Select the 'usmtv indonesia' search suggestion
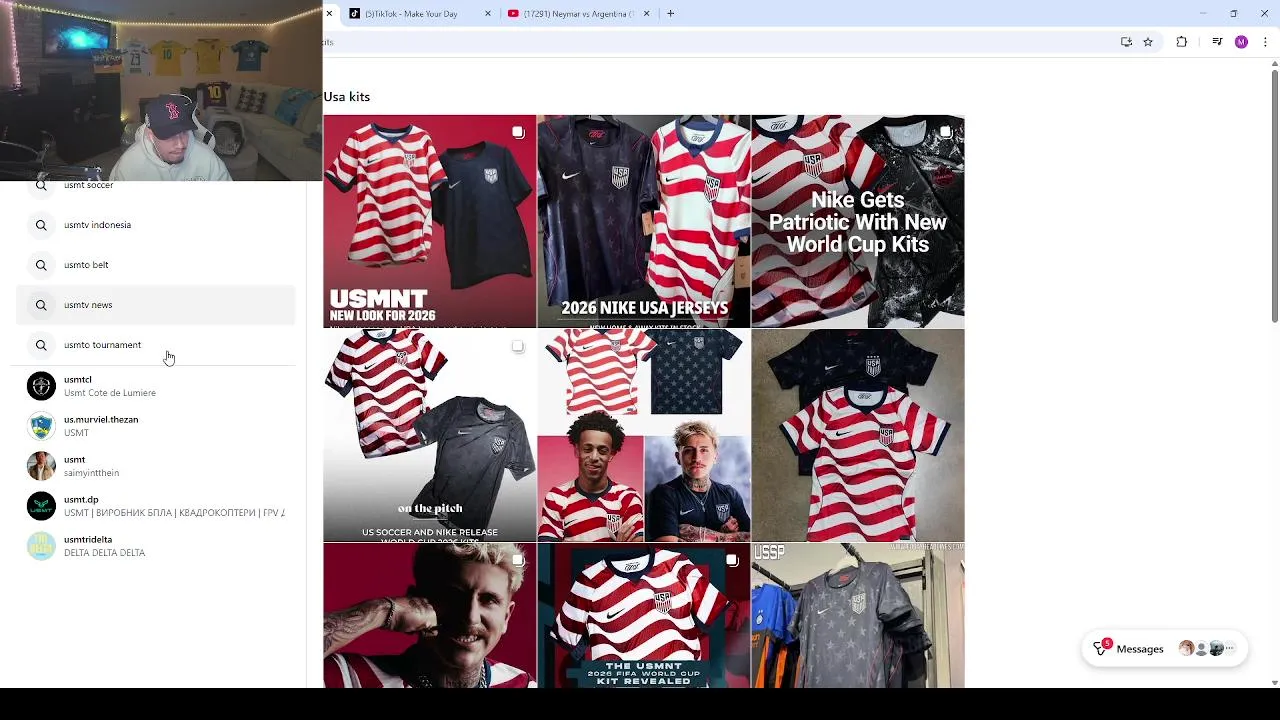 tap(97, 225)
